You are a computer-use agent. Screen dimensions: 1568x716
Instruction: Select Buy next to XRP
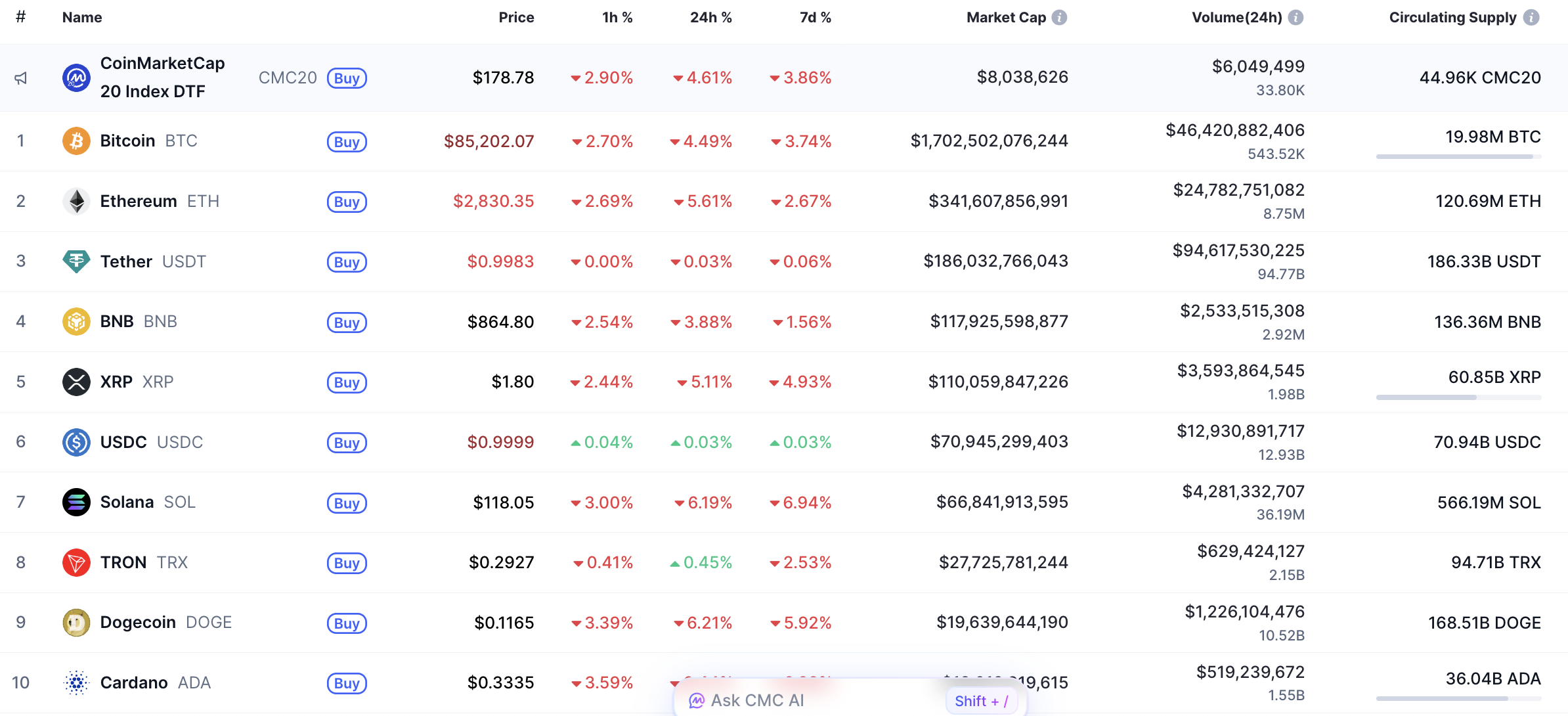tap(347, 382)
